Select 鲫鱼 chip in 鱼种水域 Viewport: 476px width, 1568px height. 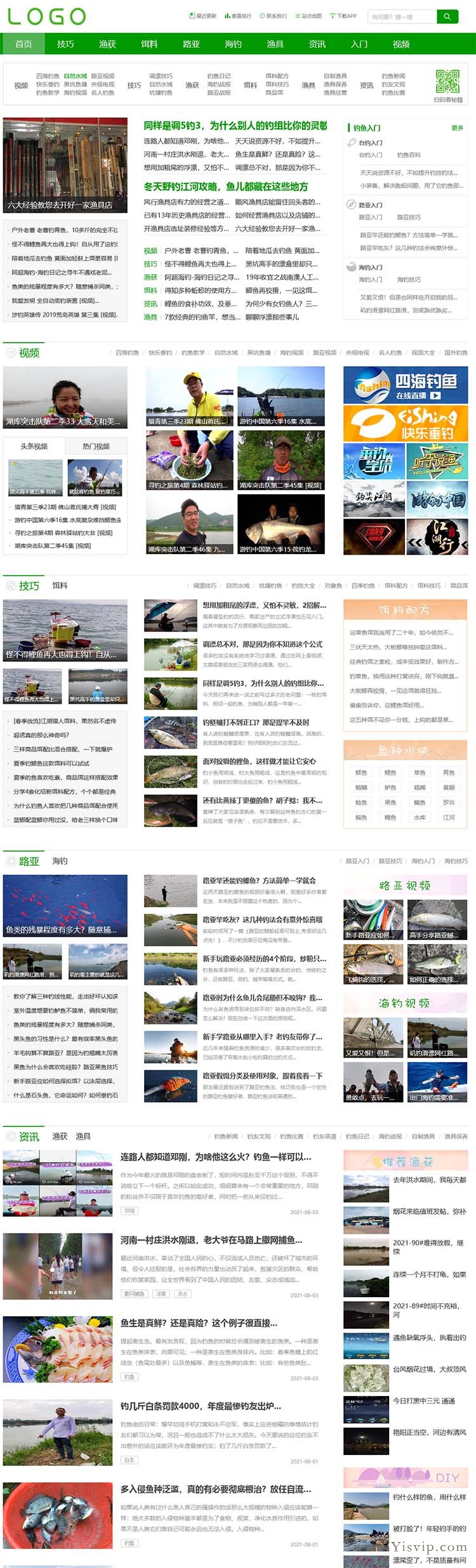click(361, 772)
